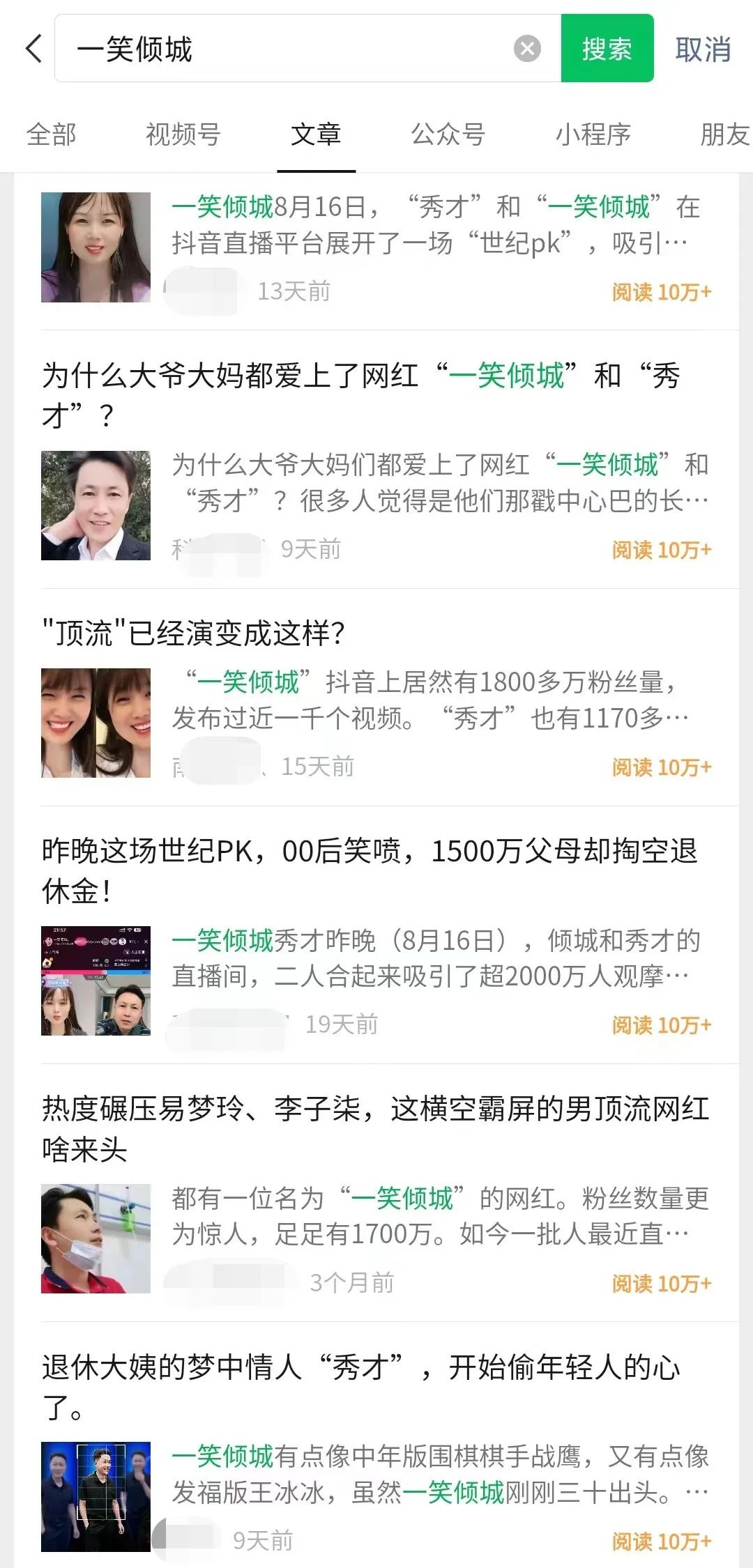This screenshot has height=1568, width=753.
Task: Switch to the 朋友 tab
Action: pyautogui.click(x=724, y=134)
